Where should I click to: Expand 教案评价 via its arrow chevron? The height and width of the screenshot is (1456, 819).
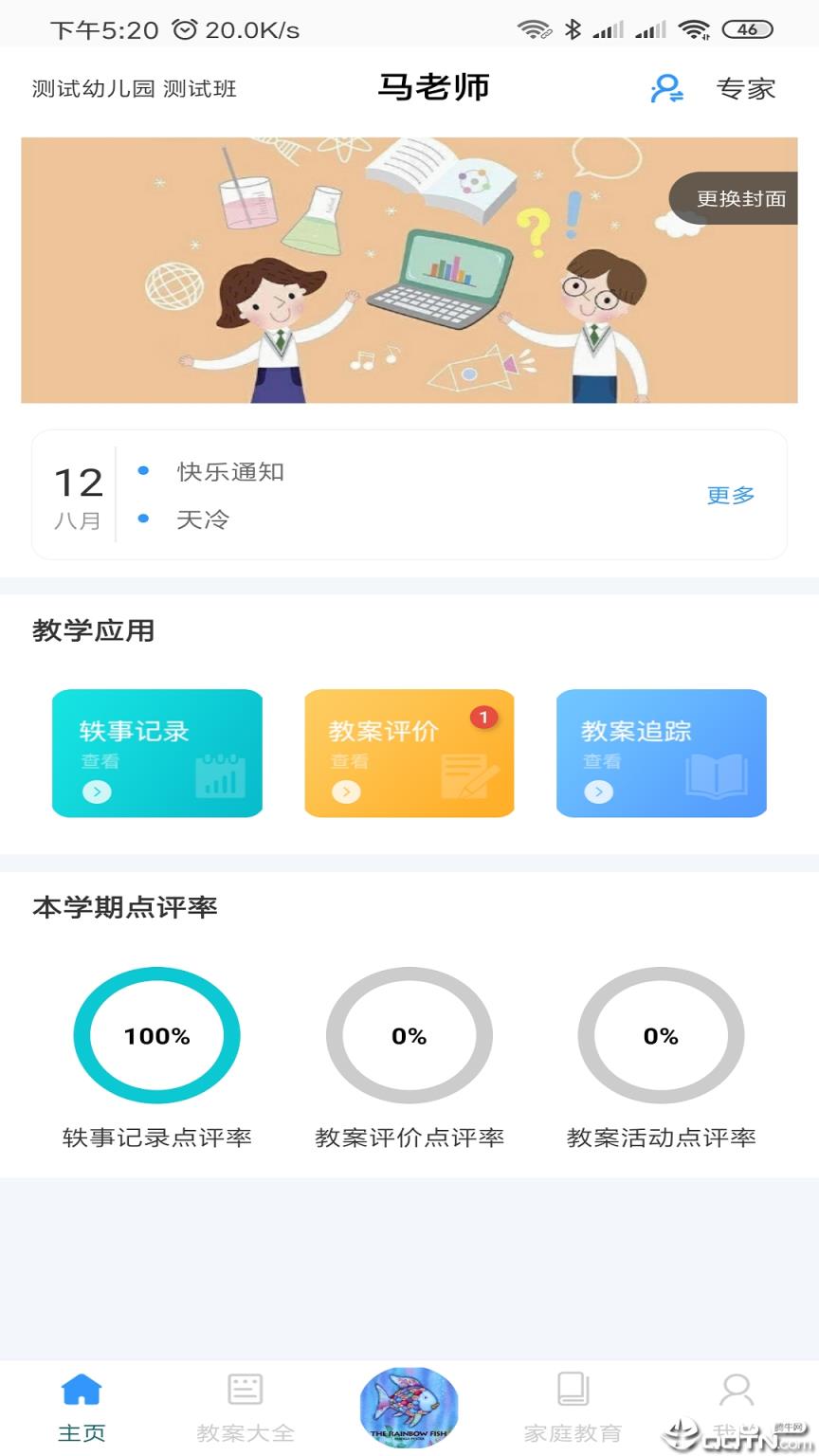pos(347,792)
